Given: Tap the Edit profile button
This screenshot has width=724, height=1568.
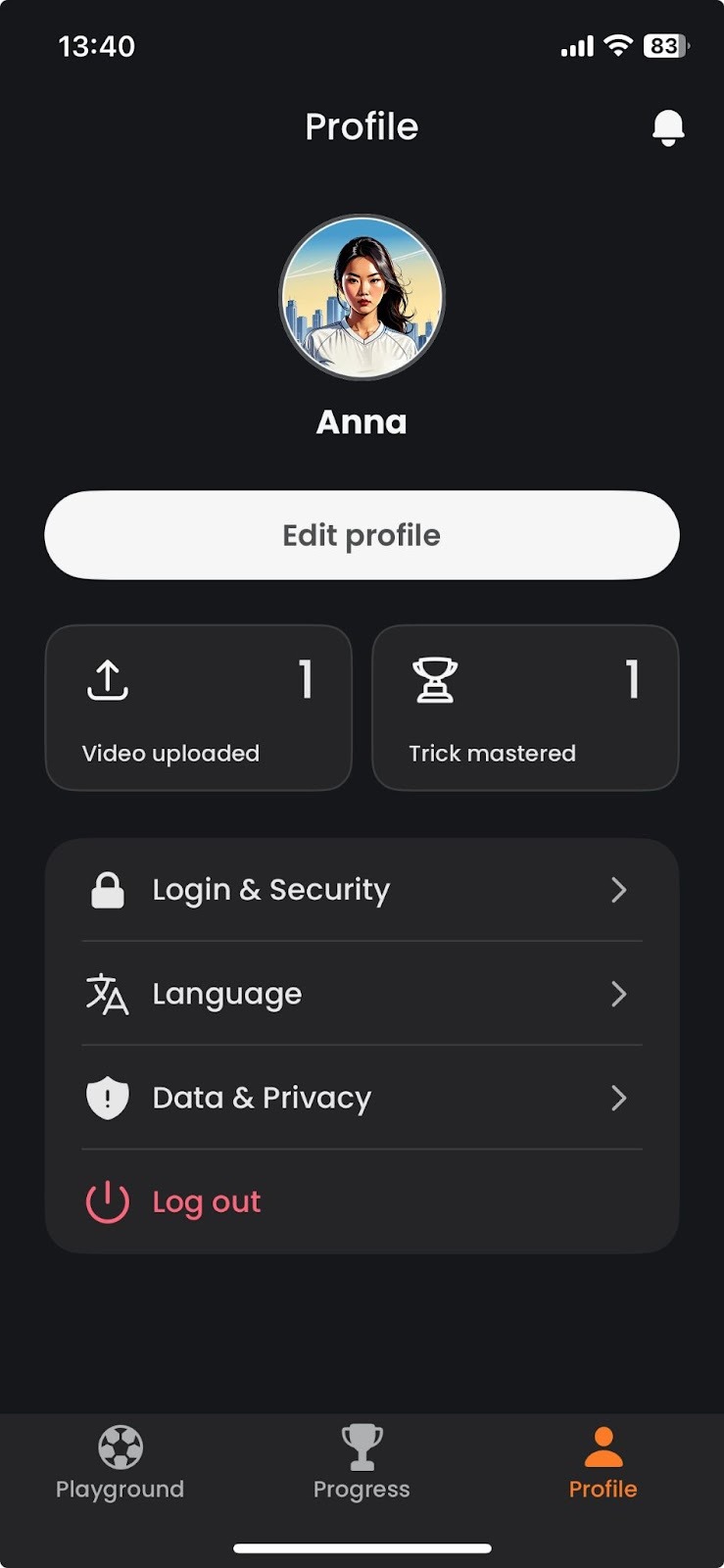Looking at the screenshot, I should pos(362,535).
